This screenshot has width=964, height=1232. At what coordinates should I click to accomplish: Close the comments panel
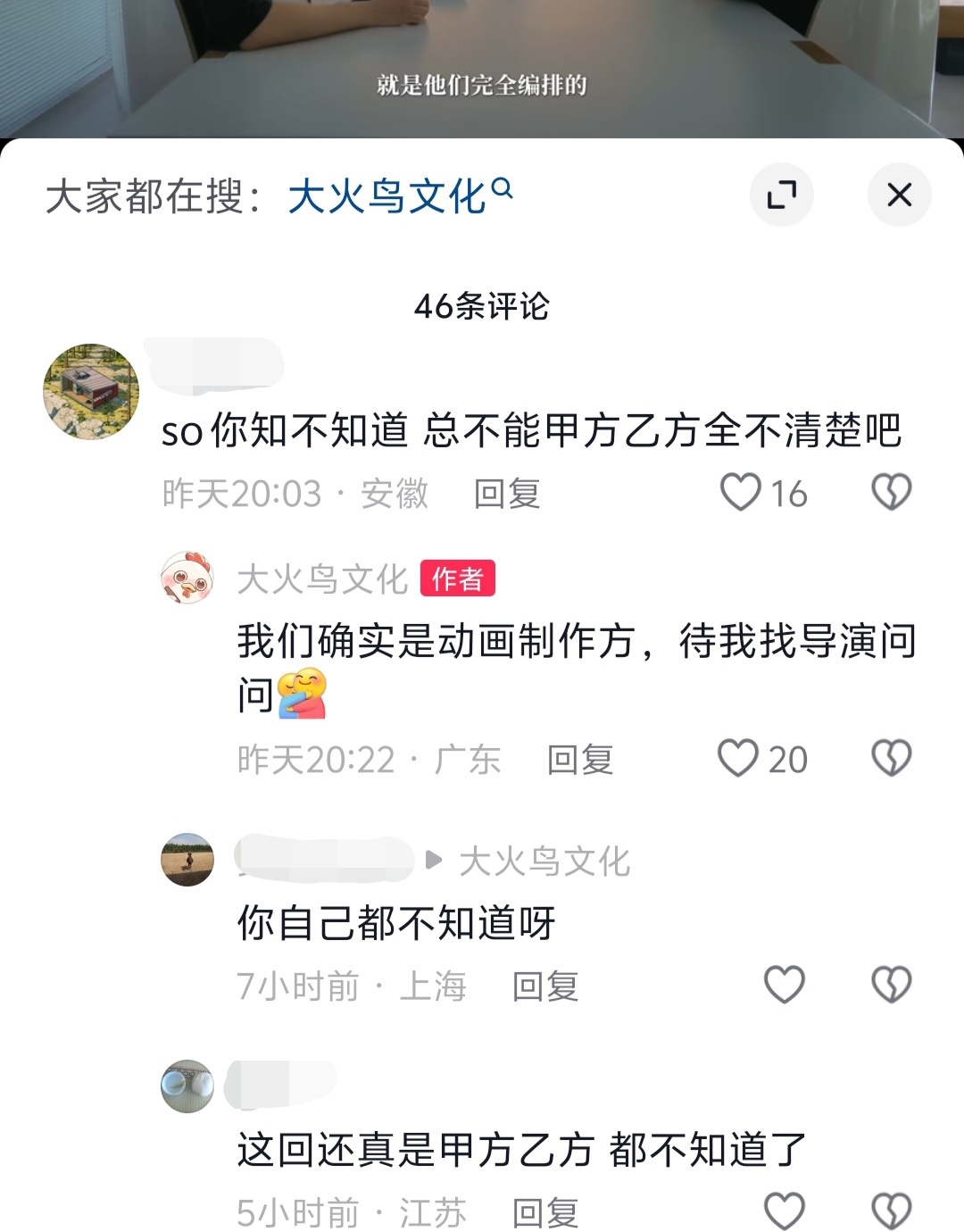click(899, 195)
